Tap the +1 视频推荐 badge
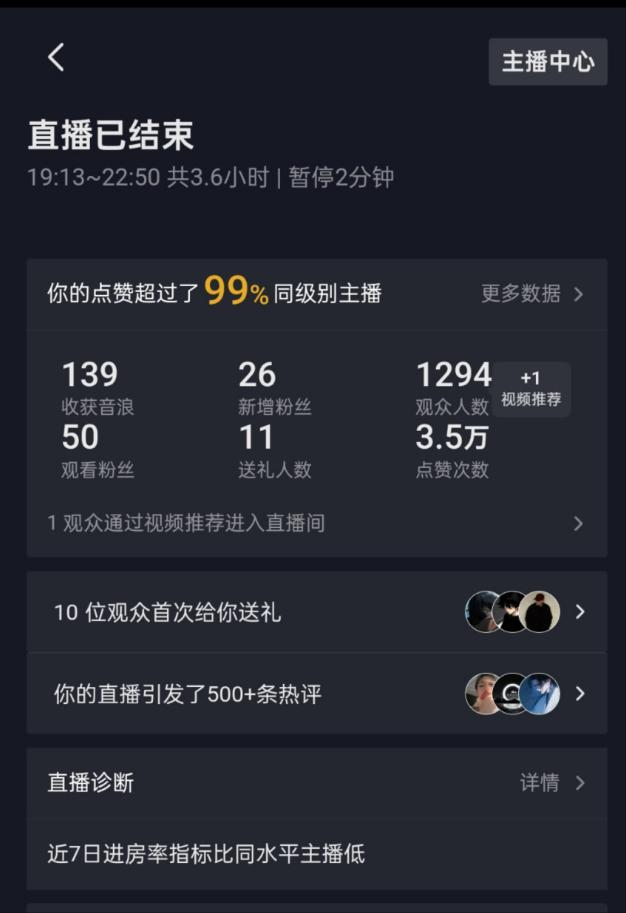 (531, 389)
